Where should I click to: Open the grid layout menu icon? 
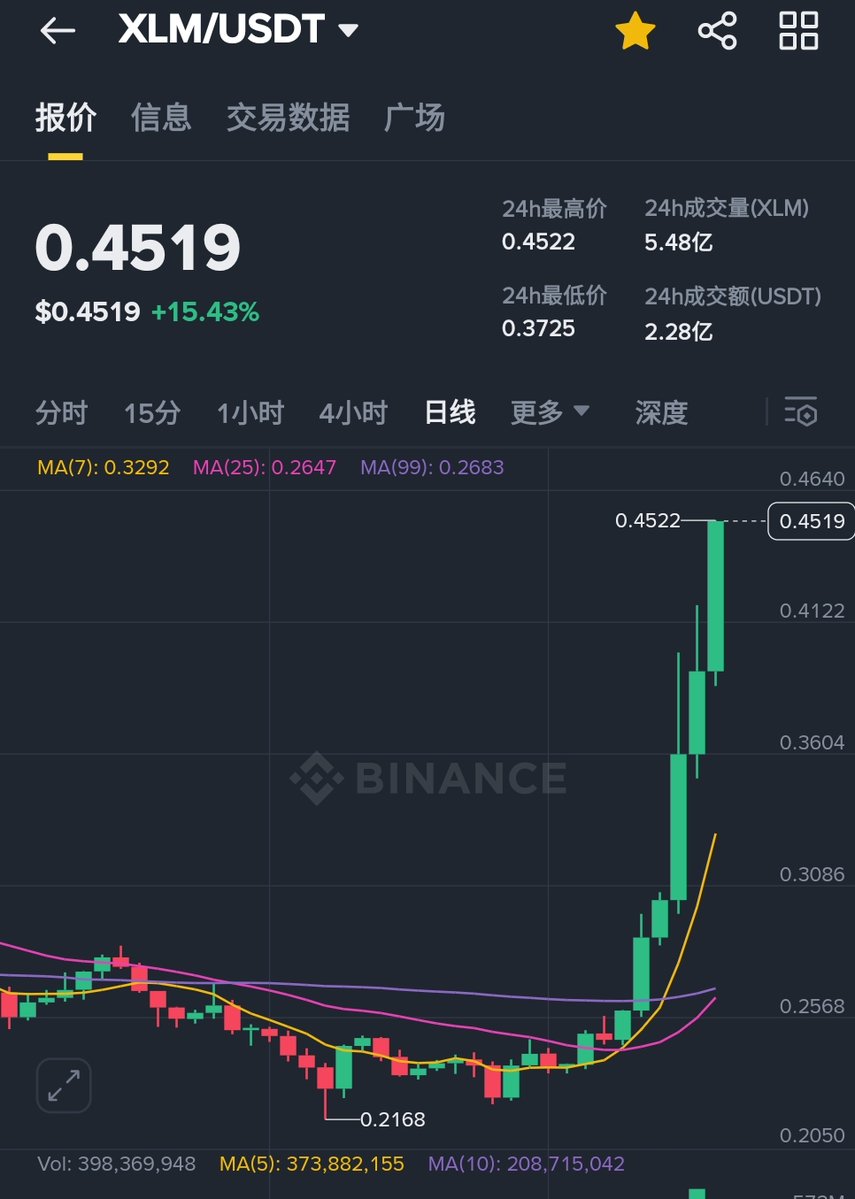click(x=798, y=31)
